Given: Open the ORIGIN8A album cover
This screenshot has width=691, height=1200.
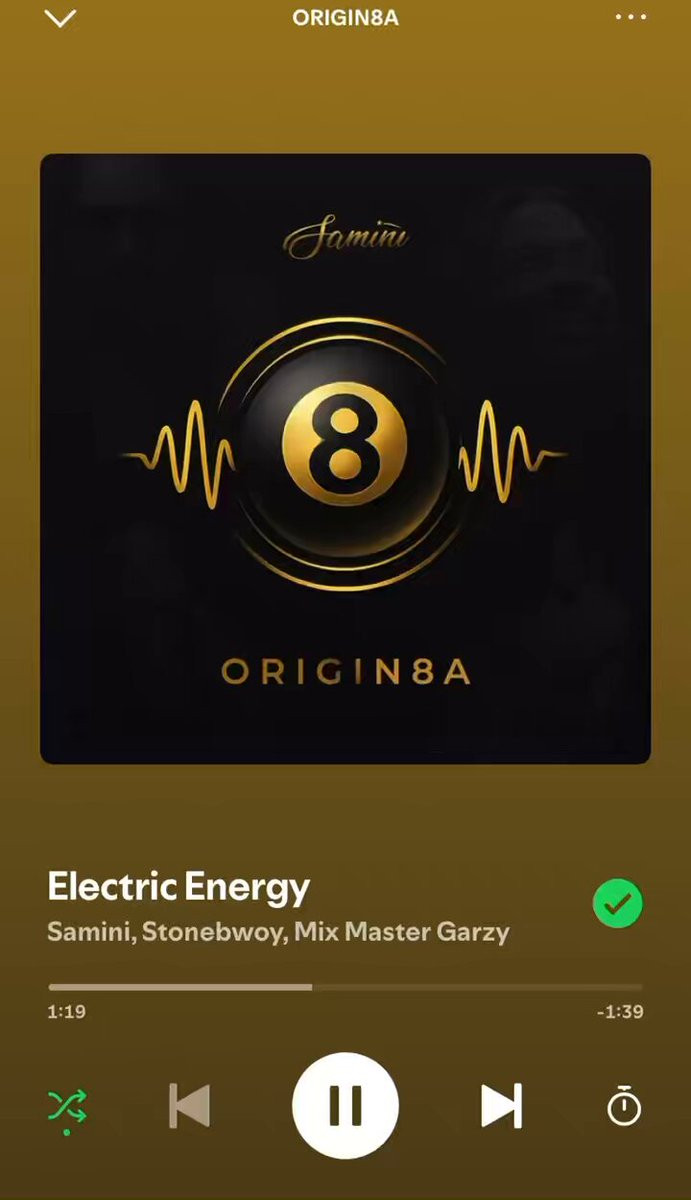Looking at the screenshot, I should tap(345, 459).
